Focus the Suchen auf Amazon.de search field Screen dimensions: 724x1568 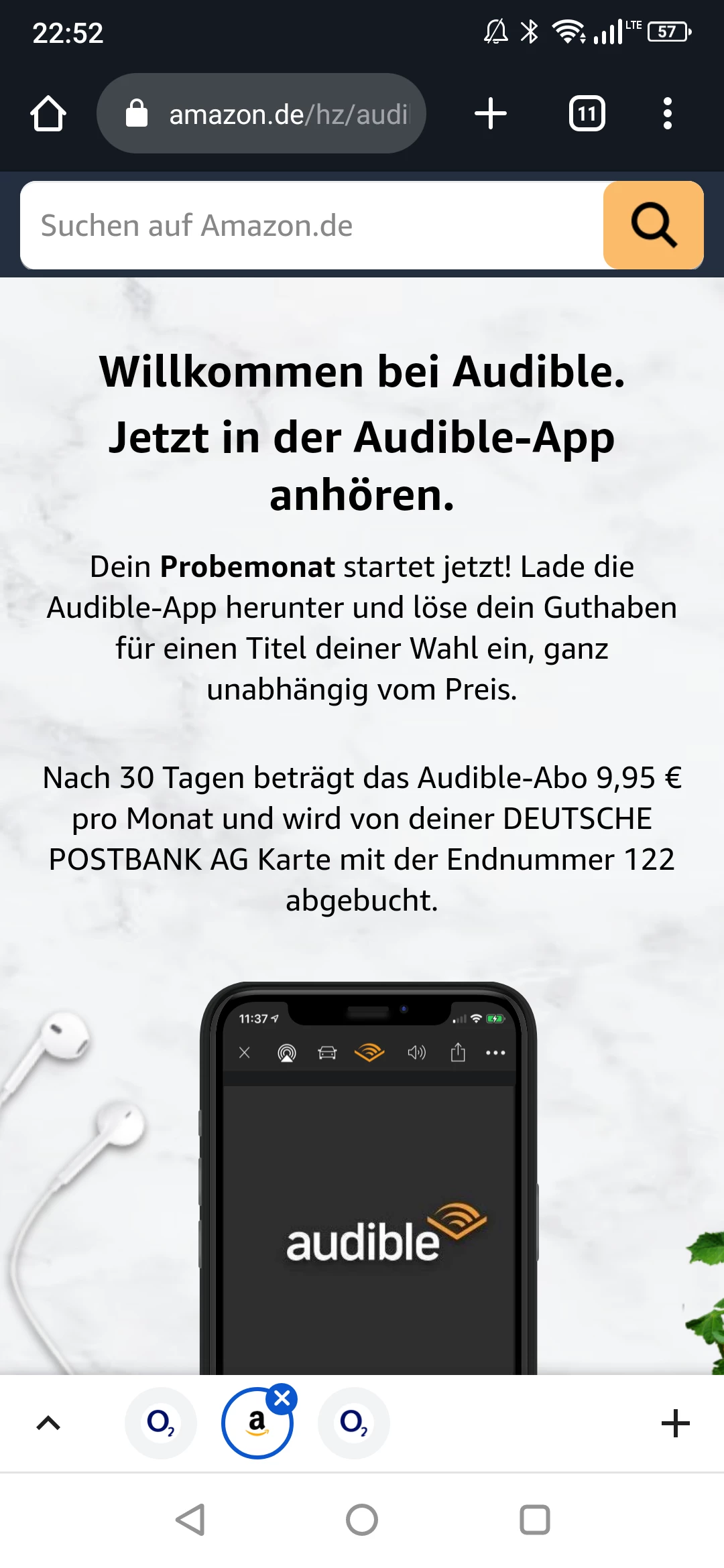point(312,226)
